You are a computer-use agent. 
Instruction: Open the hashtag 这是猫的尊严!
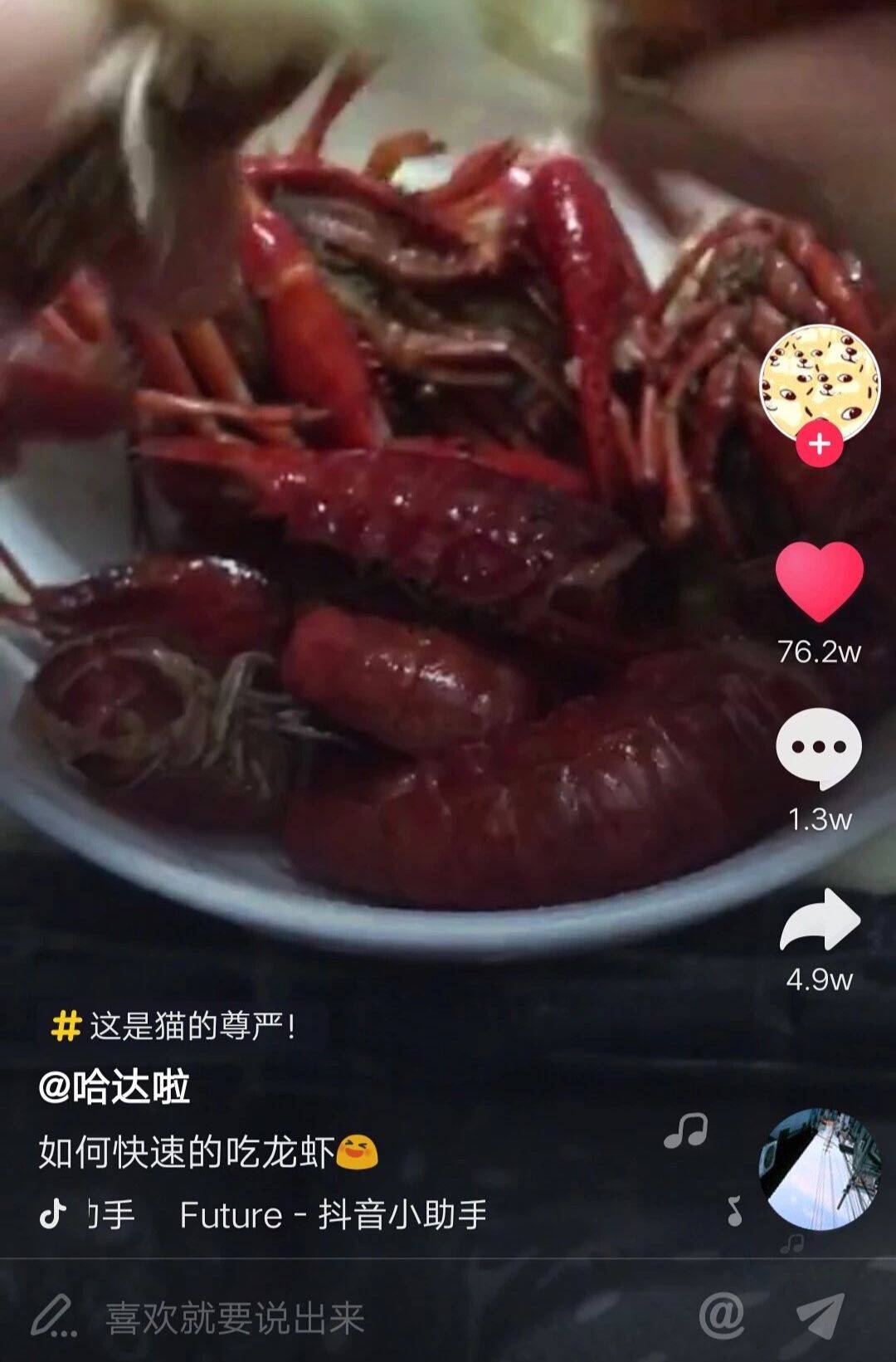click(174, 1027)
